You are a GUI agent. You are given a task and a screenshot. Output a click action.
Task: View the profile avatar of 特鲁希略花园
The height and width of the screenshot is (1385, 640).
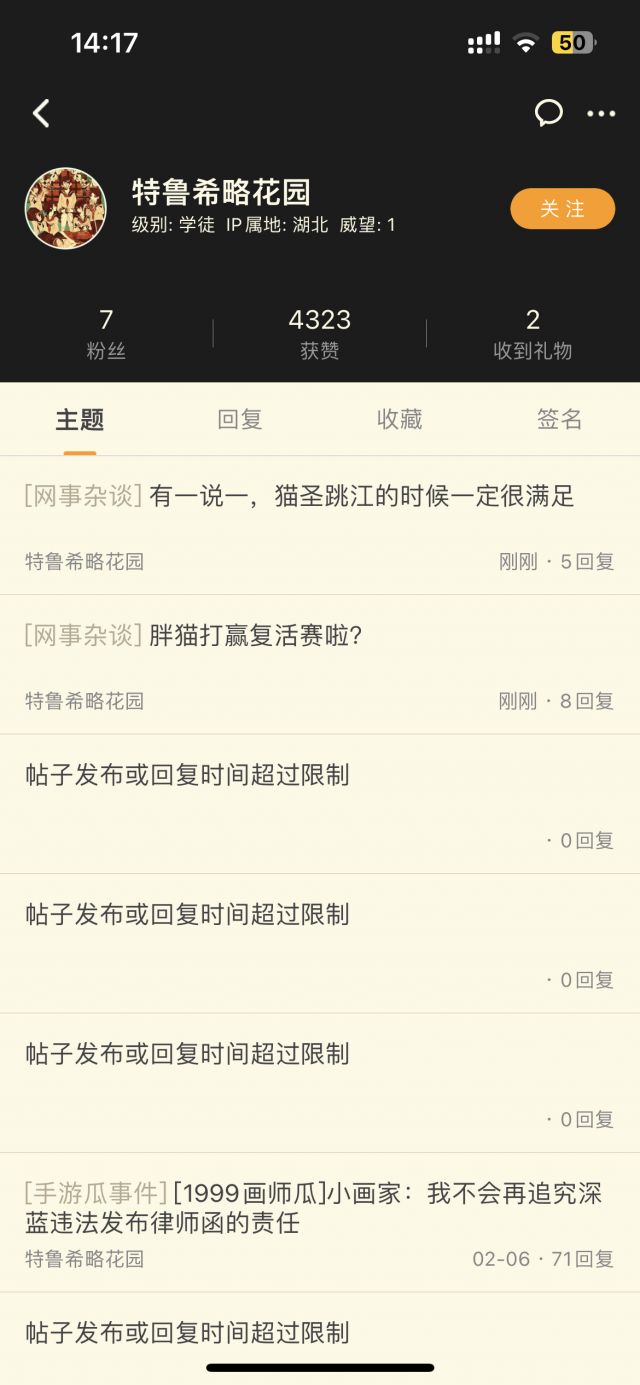[x=66, y=208]
